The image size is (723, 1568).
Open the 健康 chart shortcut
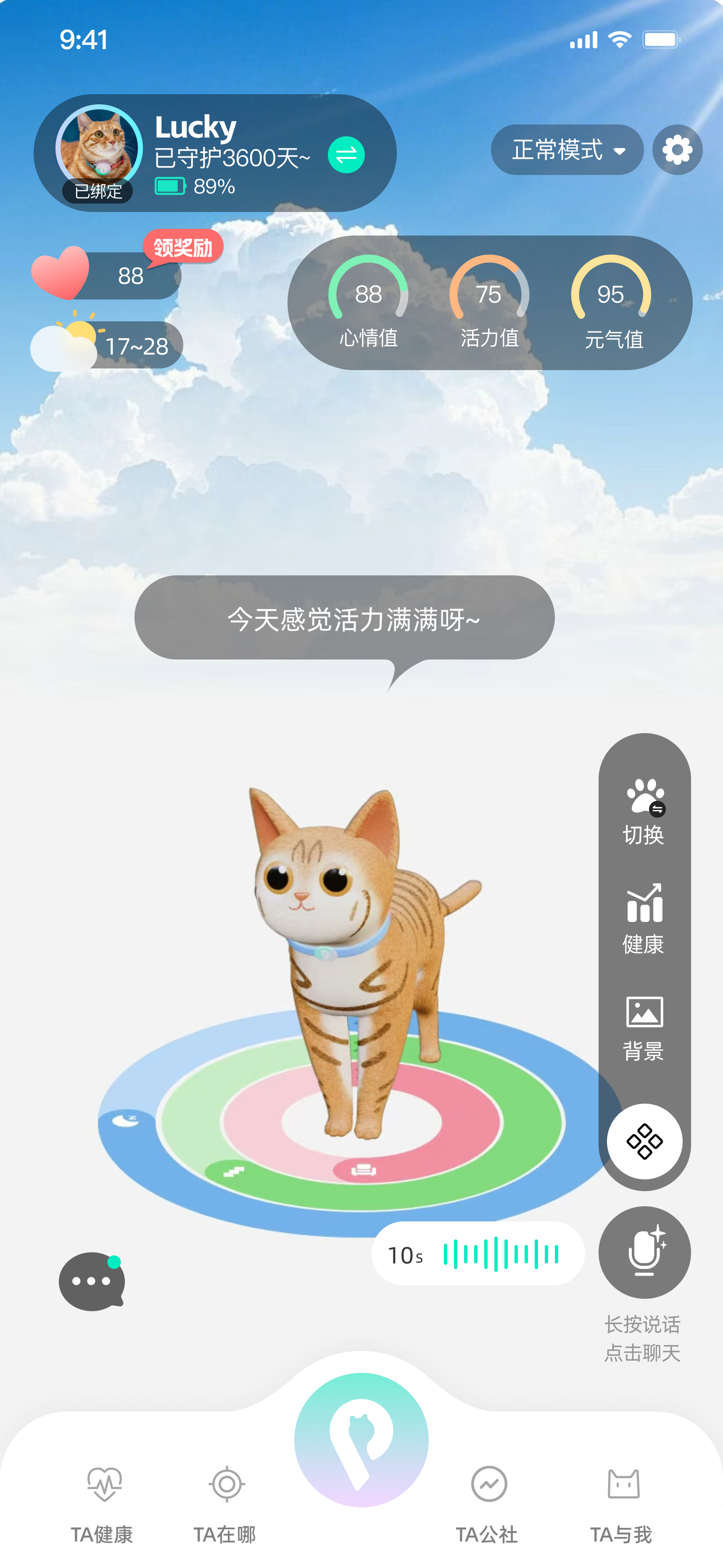point(644,919)
